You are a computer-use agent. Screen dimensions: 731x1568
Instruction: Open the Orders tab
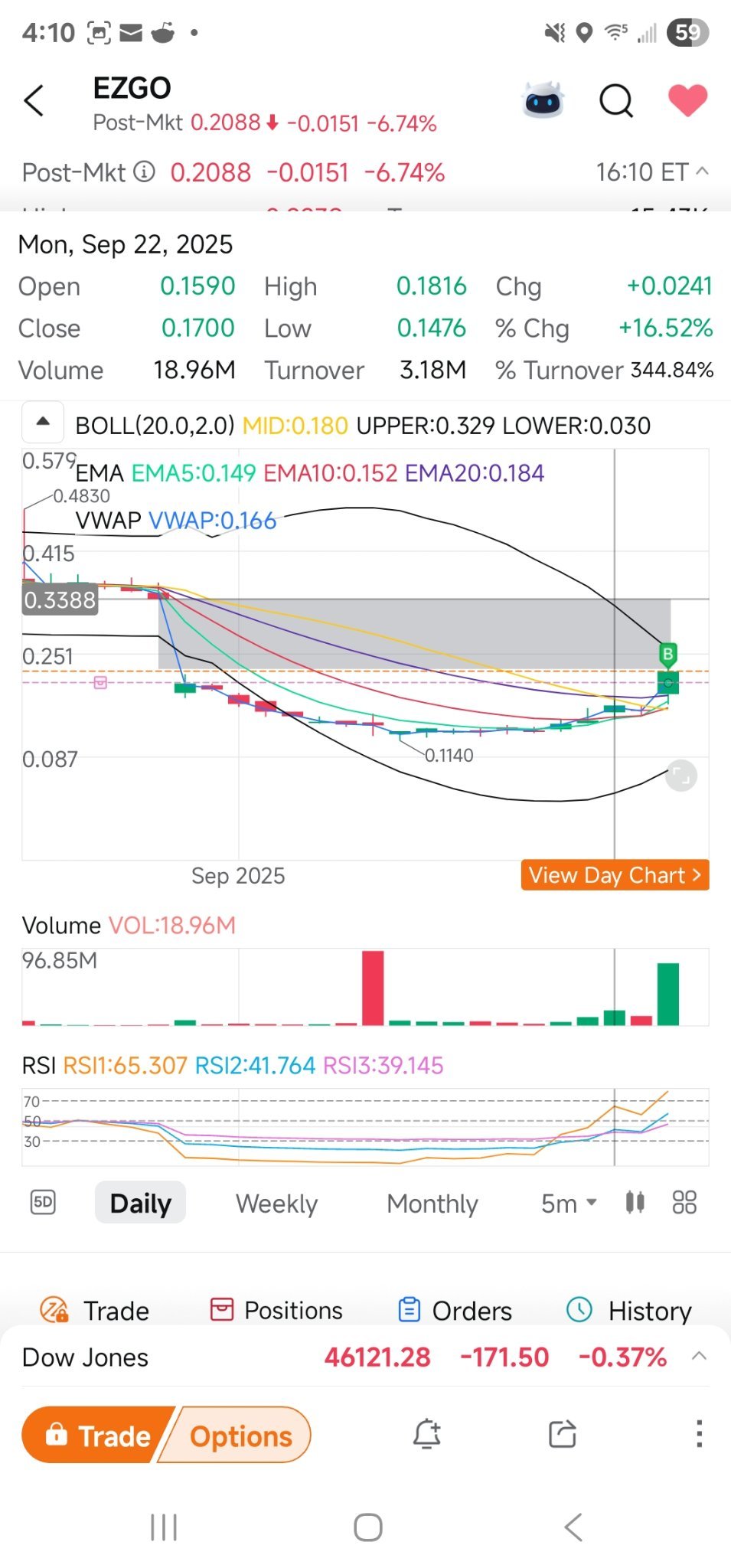pyautogui.click(x=455, y=1310)
